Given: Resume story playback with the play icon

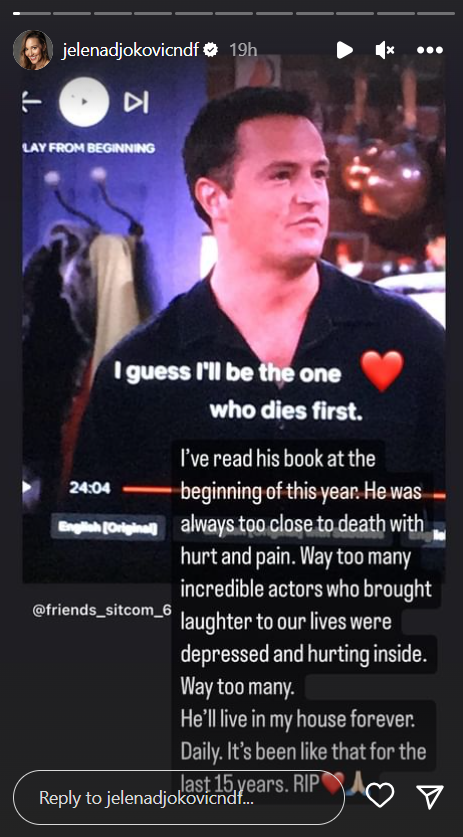Looking at the screenshot, I should (x=344, y=50).
